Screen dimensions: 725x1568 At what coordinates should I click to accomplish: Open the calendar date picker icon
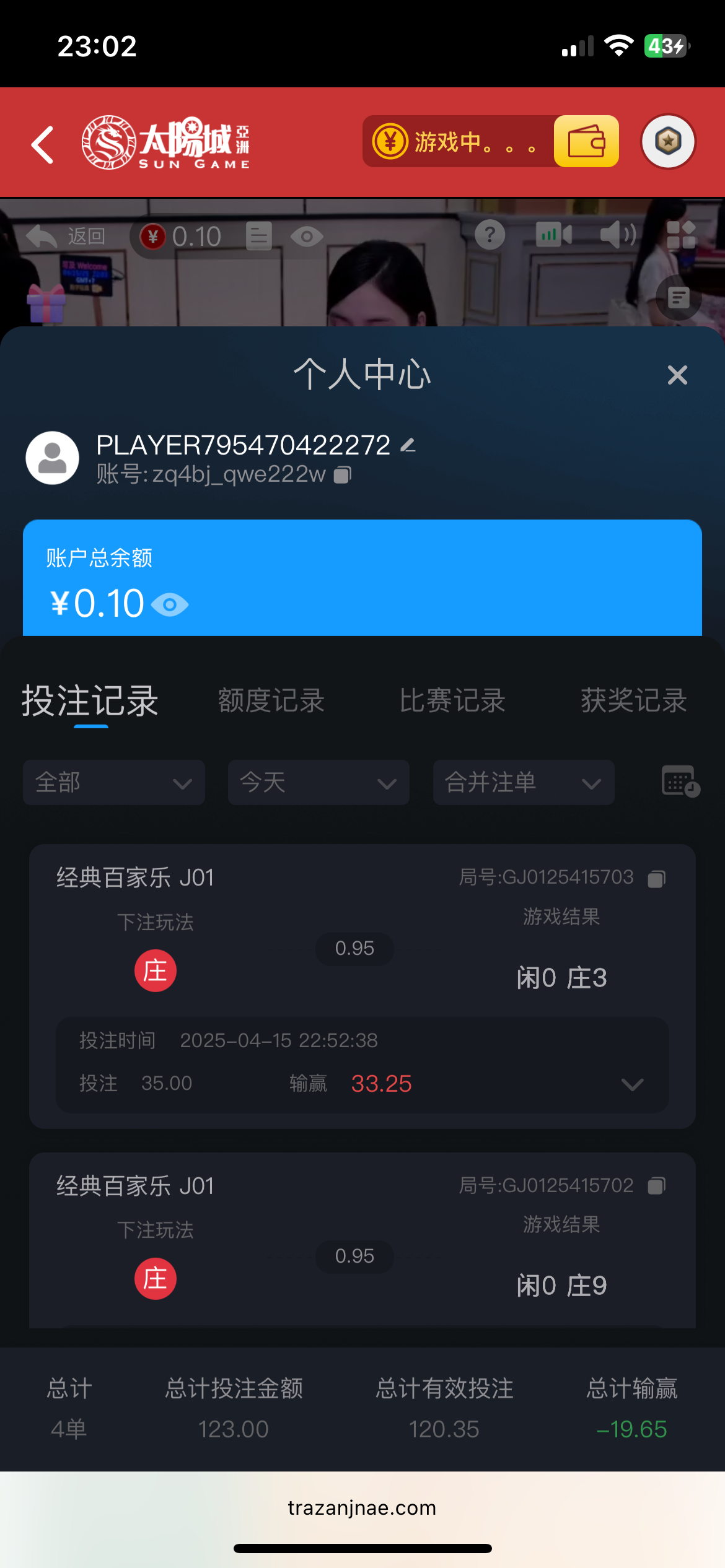680,782
